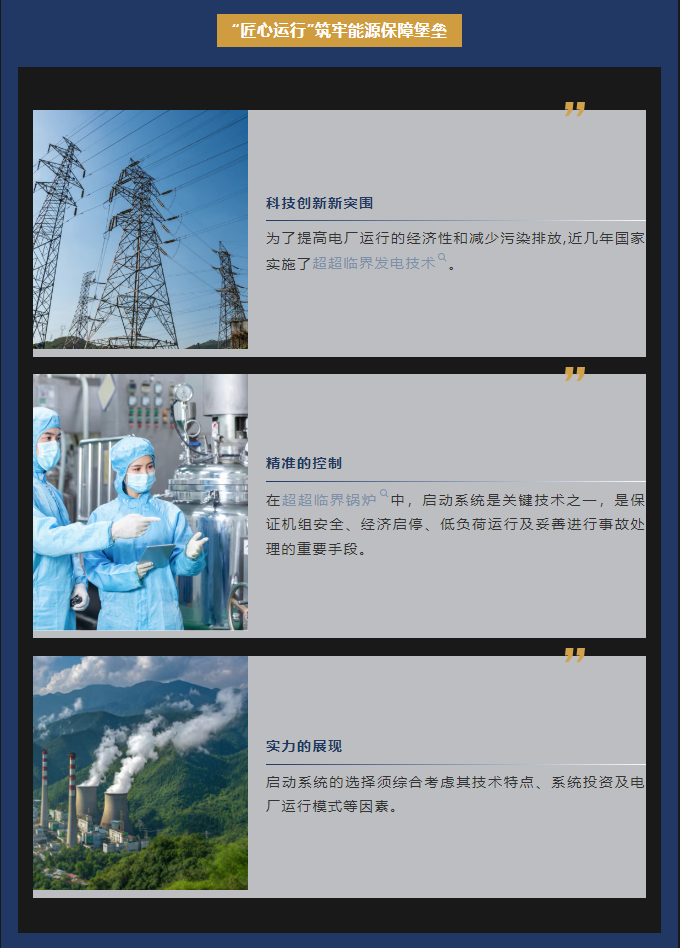The width and height of the screenshot is (680, 948).
Task: Open the 超超临界发电技术 search link
Action: coord(375,263)
